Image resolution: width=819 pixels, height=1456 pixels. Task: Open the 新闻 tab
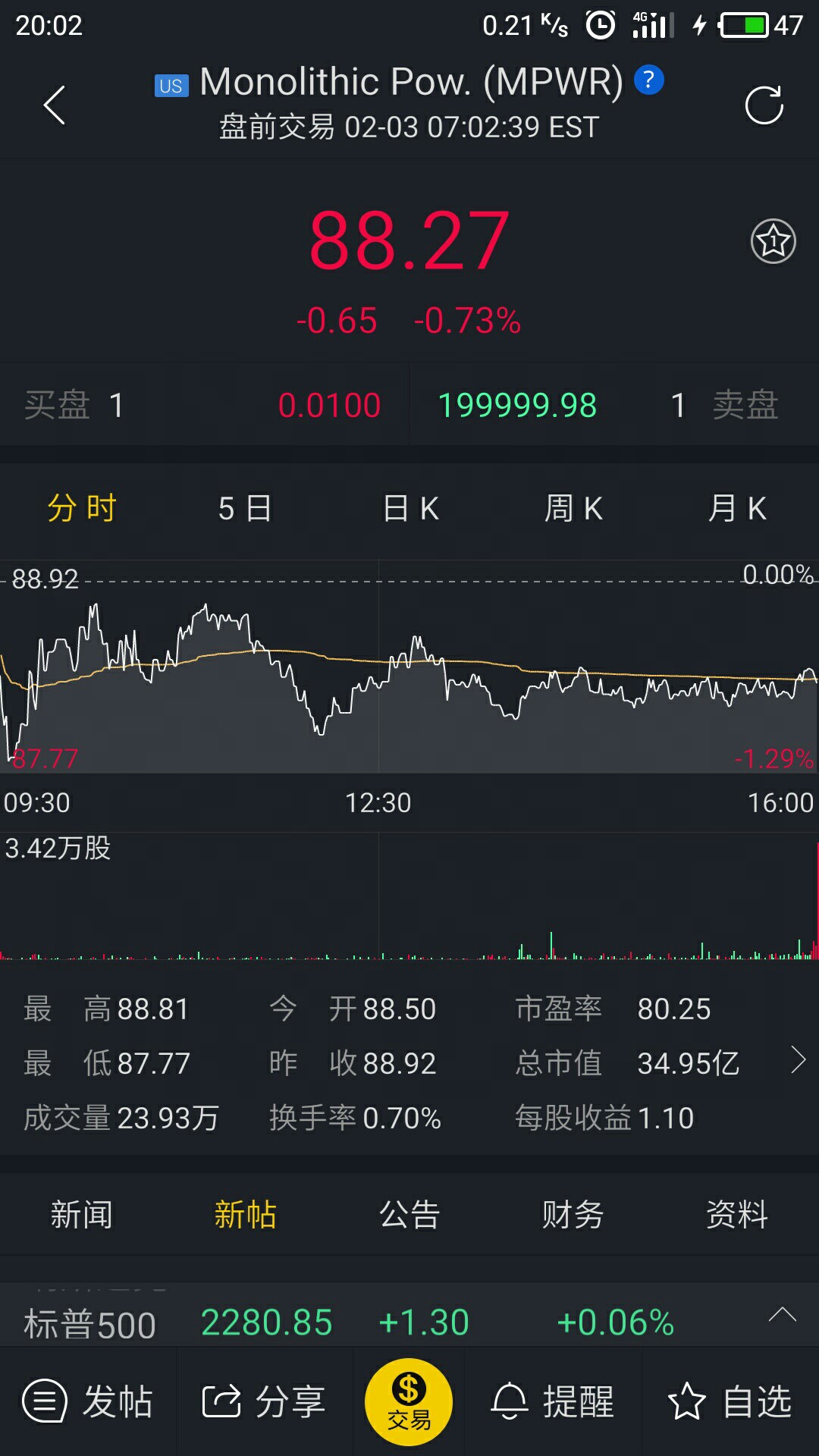point(81,1214)
